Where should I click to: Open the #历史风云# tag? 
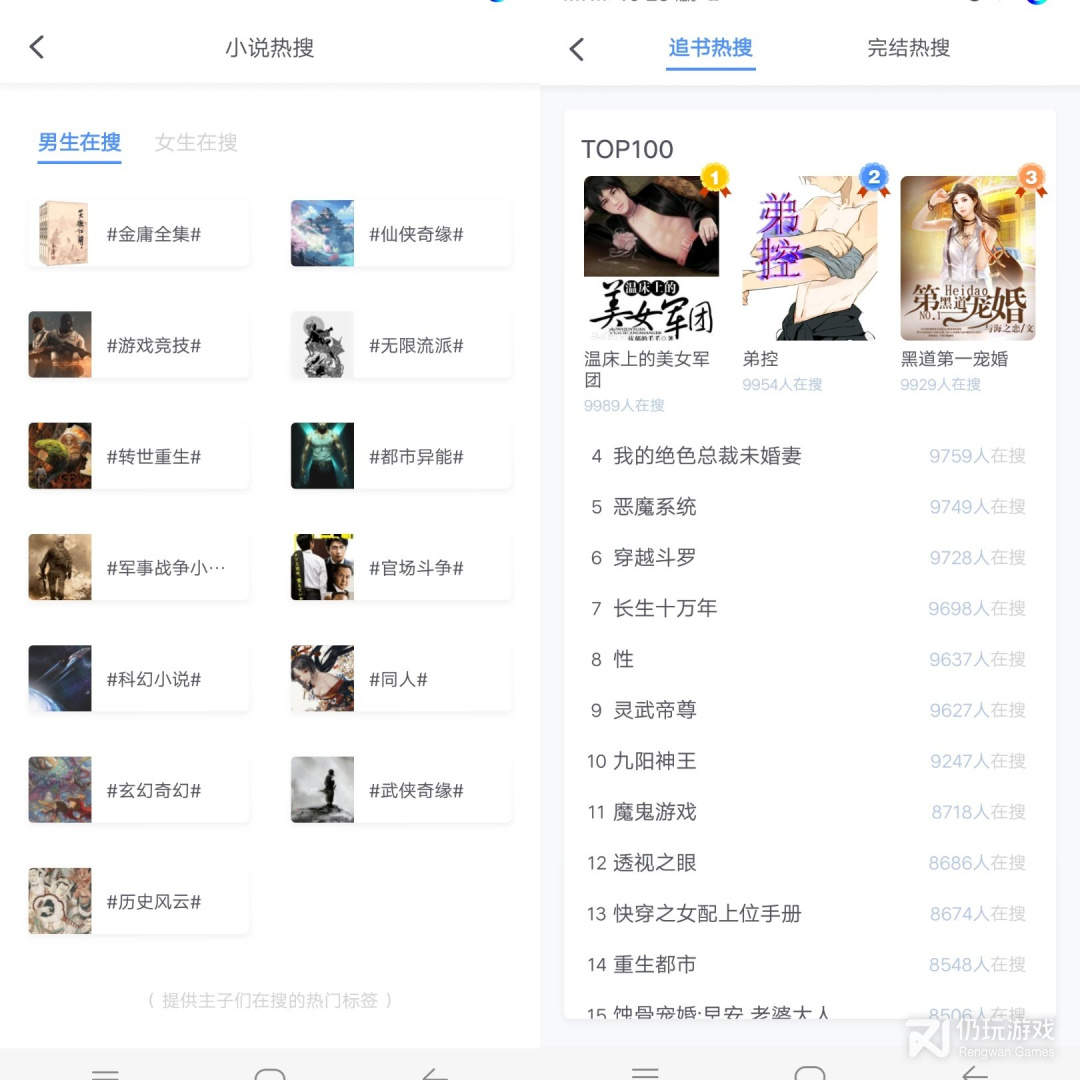[139, 901]
